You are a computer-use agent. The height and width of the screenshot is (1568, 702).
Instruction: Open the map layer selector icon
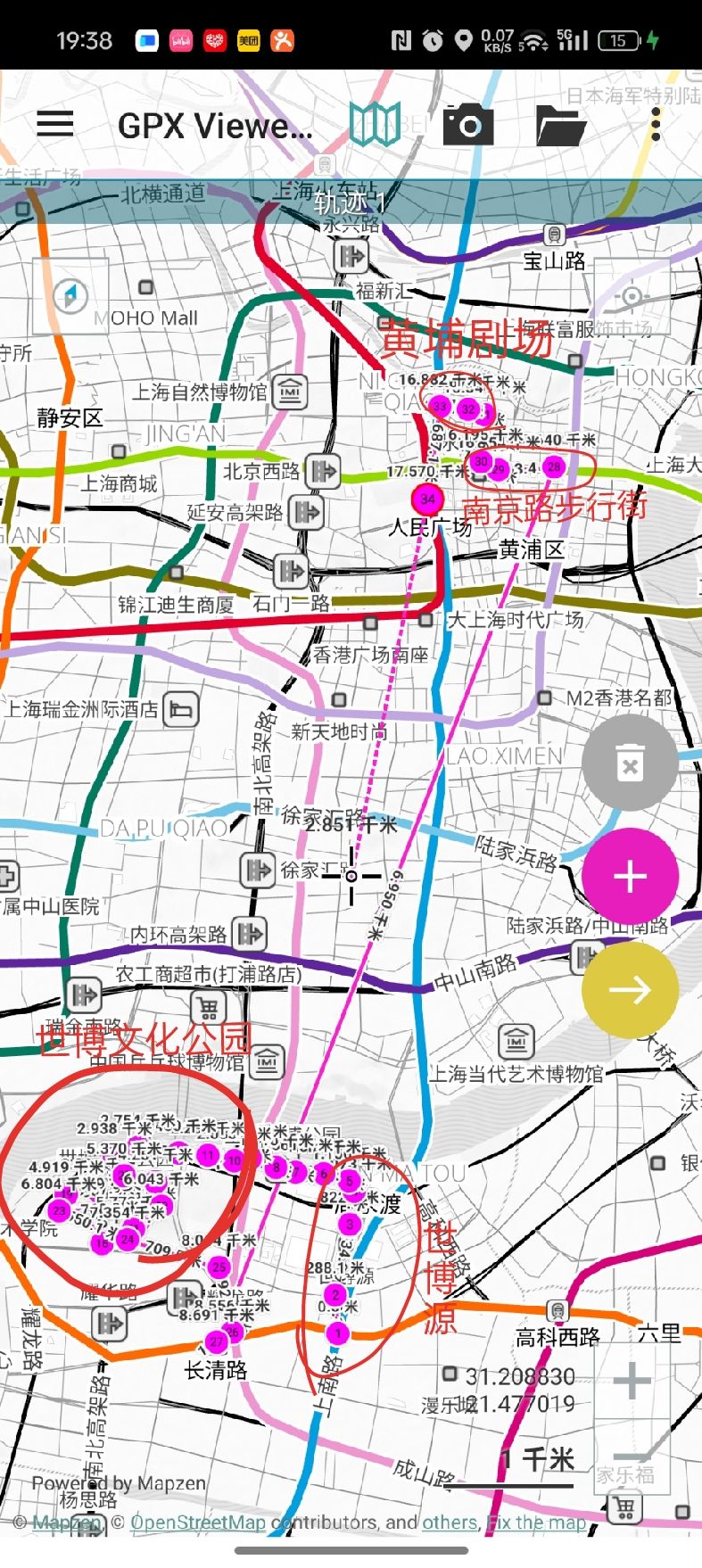click(376, 124)
